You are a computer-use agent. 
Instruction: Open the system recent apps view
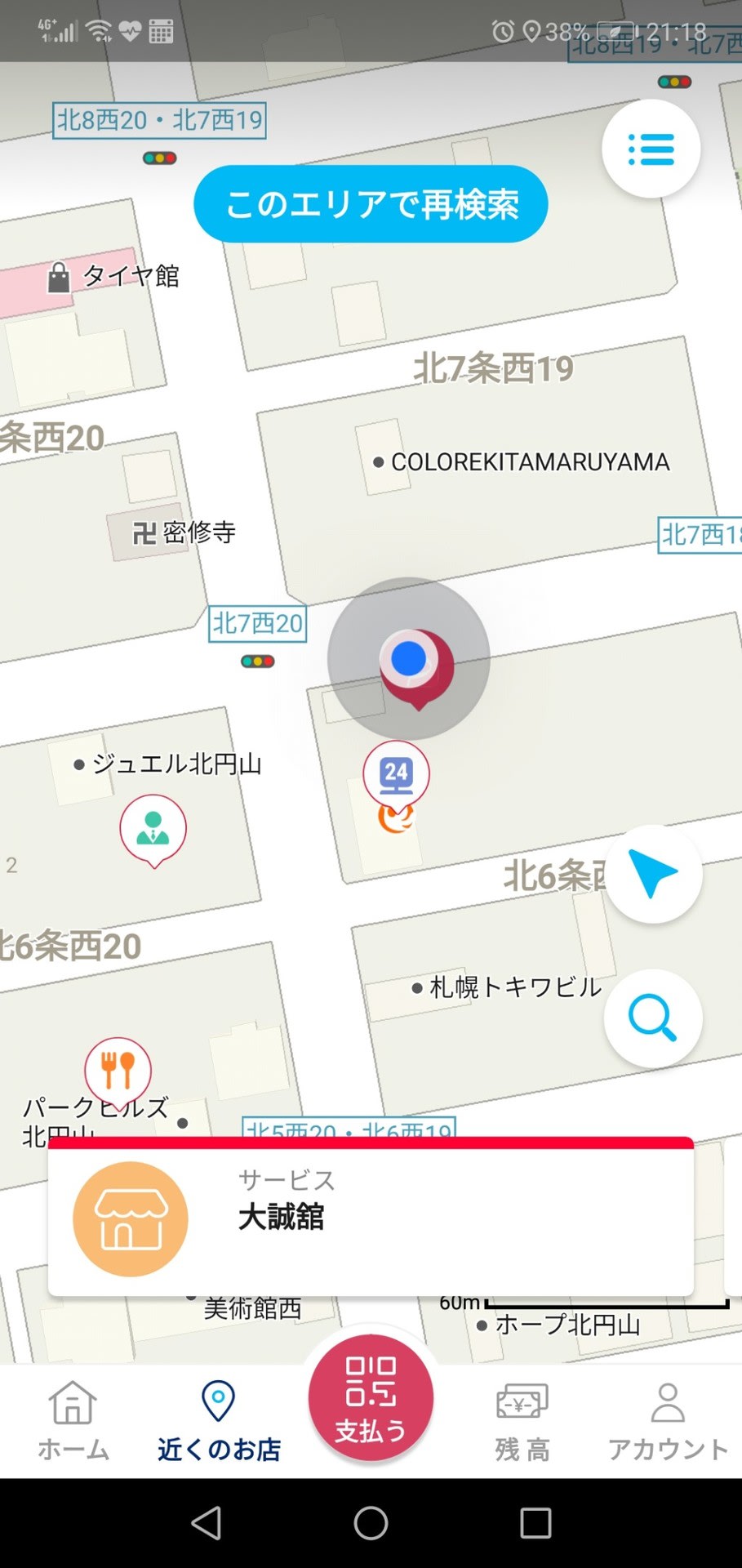535,1523
